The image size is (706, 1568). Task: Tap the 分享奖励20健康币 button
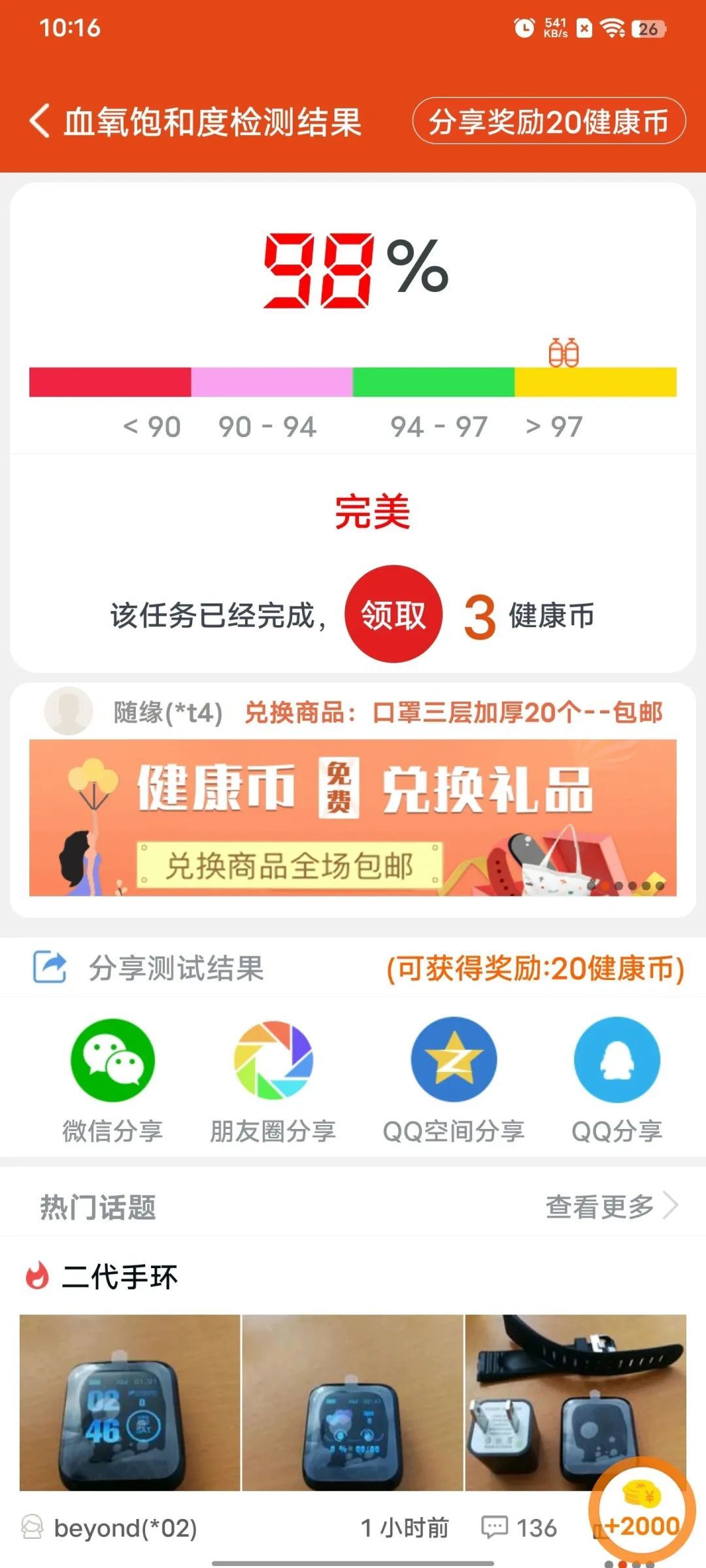point(548,122)
